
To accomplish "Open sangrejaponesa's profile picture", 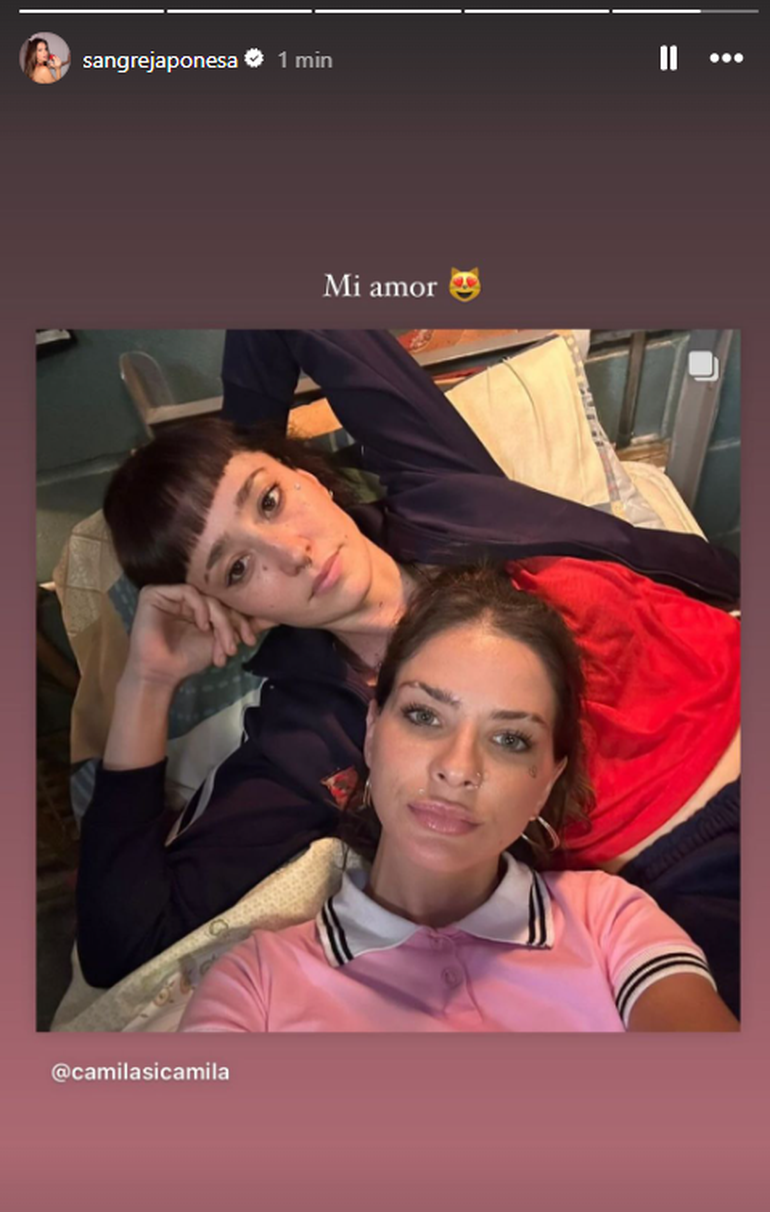I will 44,58.
